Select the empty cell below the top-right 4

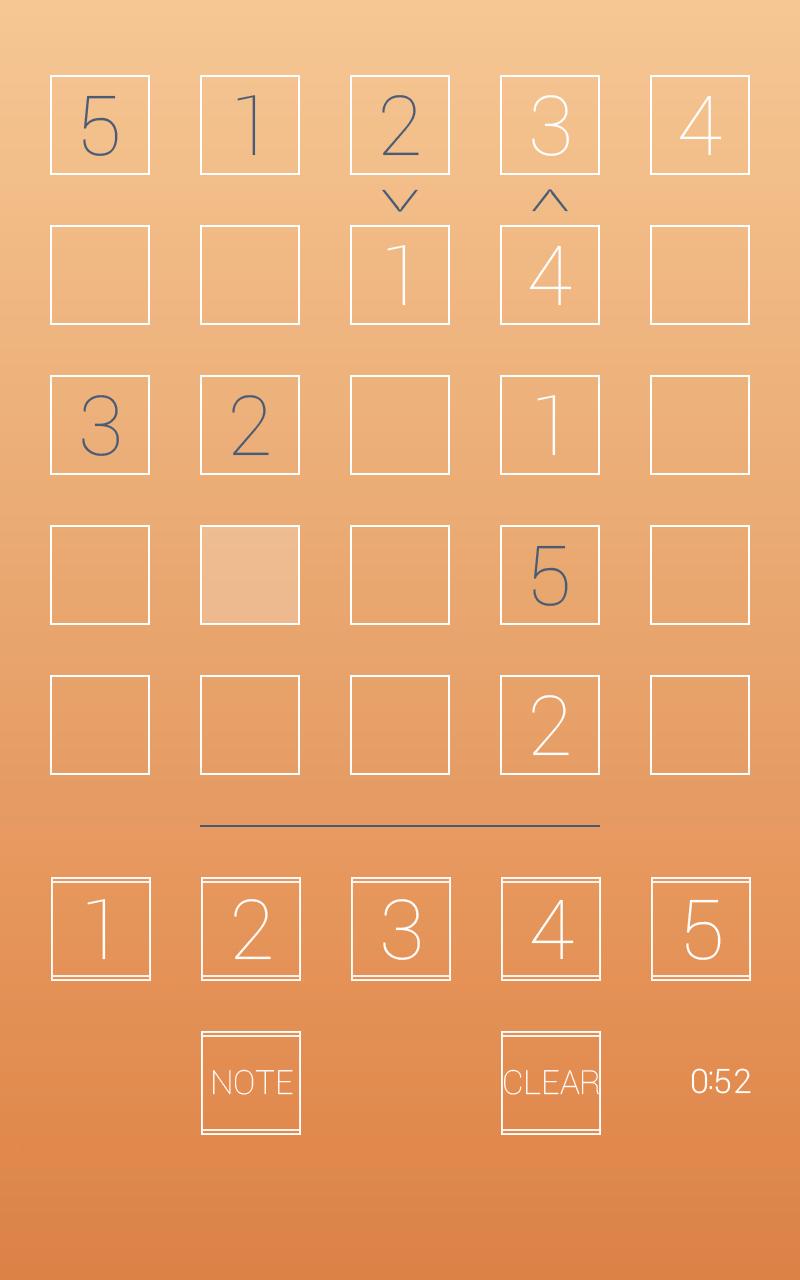pos(700,275)
